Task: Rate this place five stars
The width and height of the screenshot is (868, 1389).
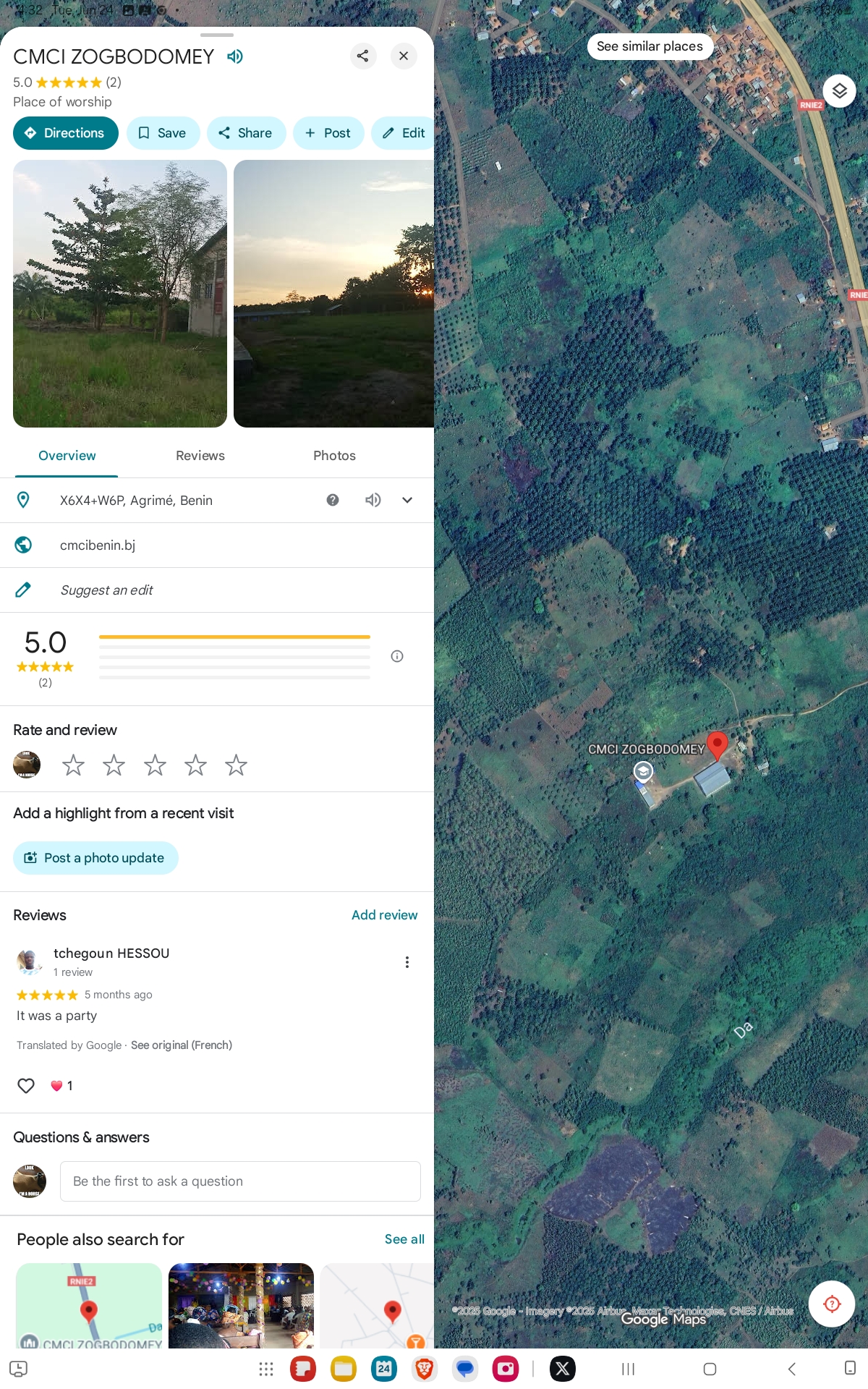Action: (236, 765)
